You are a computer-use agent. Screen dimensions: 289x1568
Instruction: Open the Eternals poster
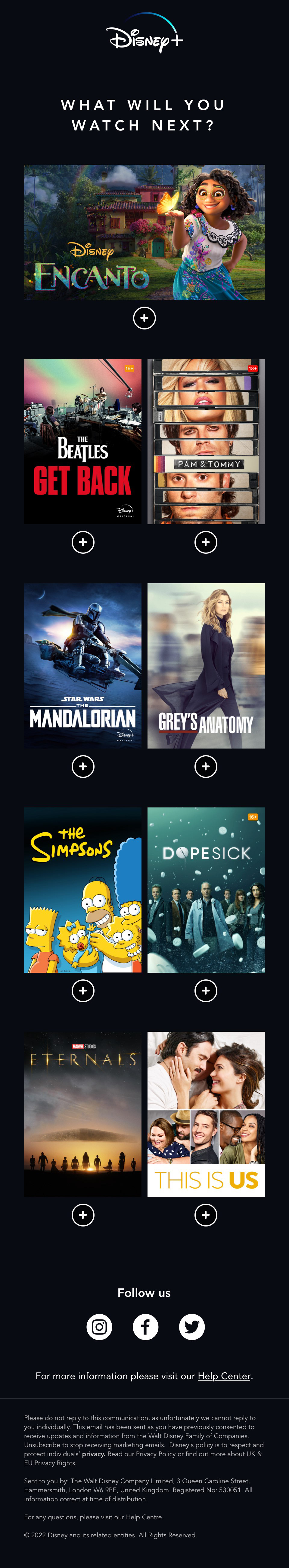(83, 1114)
